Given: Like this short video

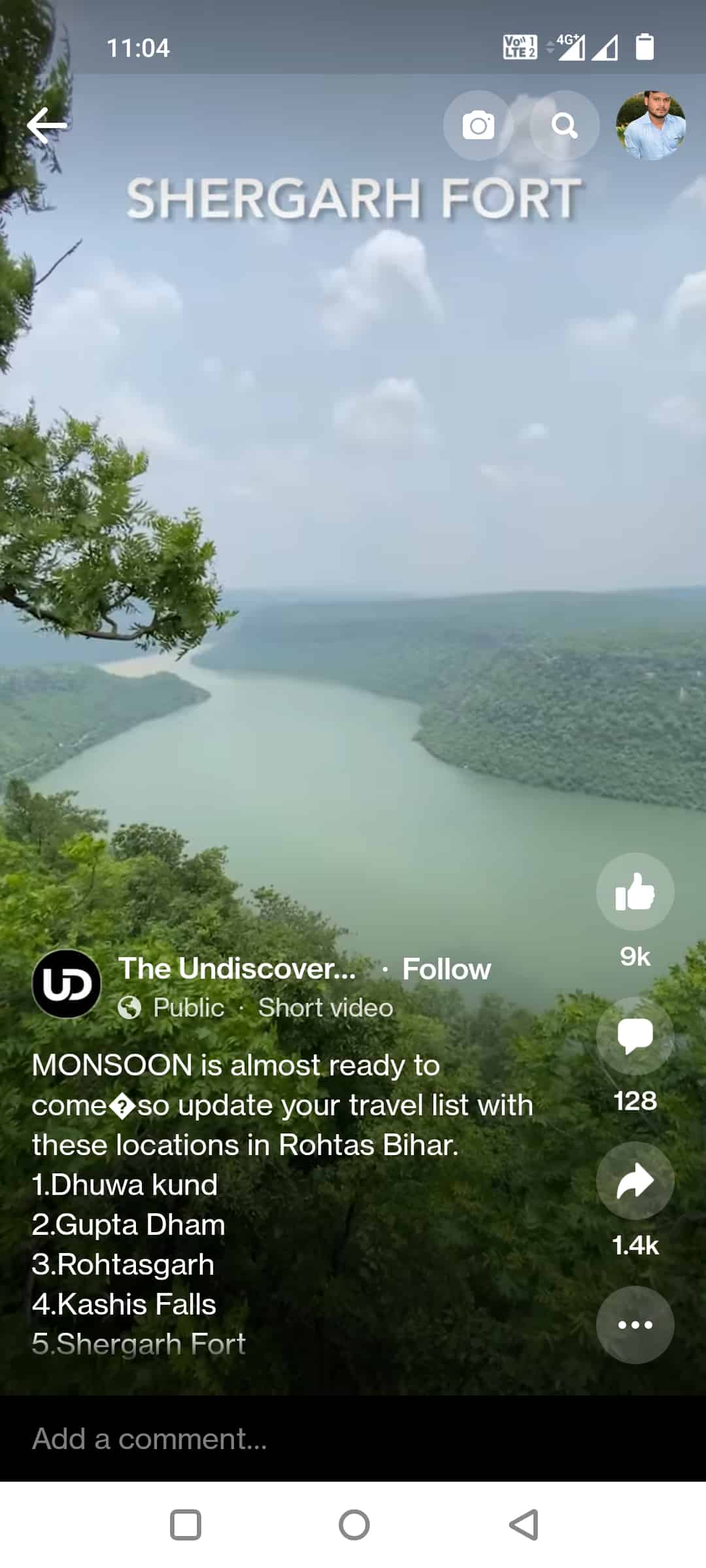Looking at the screenshot, I should 635,892.
